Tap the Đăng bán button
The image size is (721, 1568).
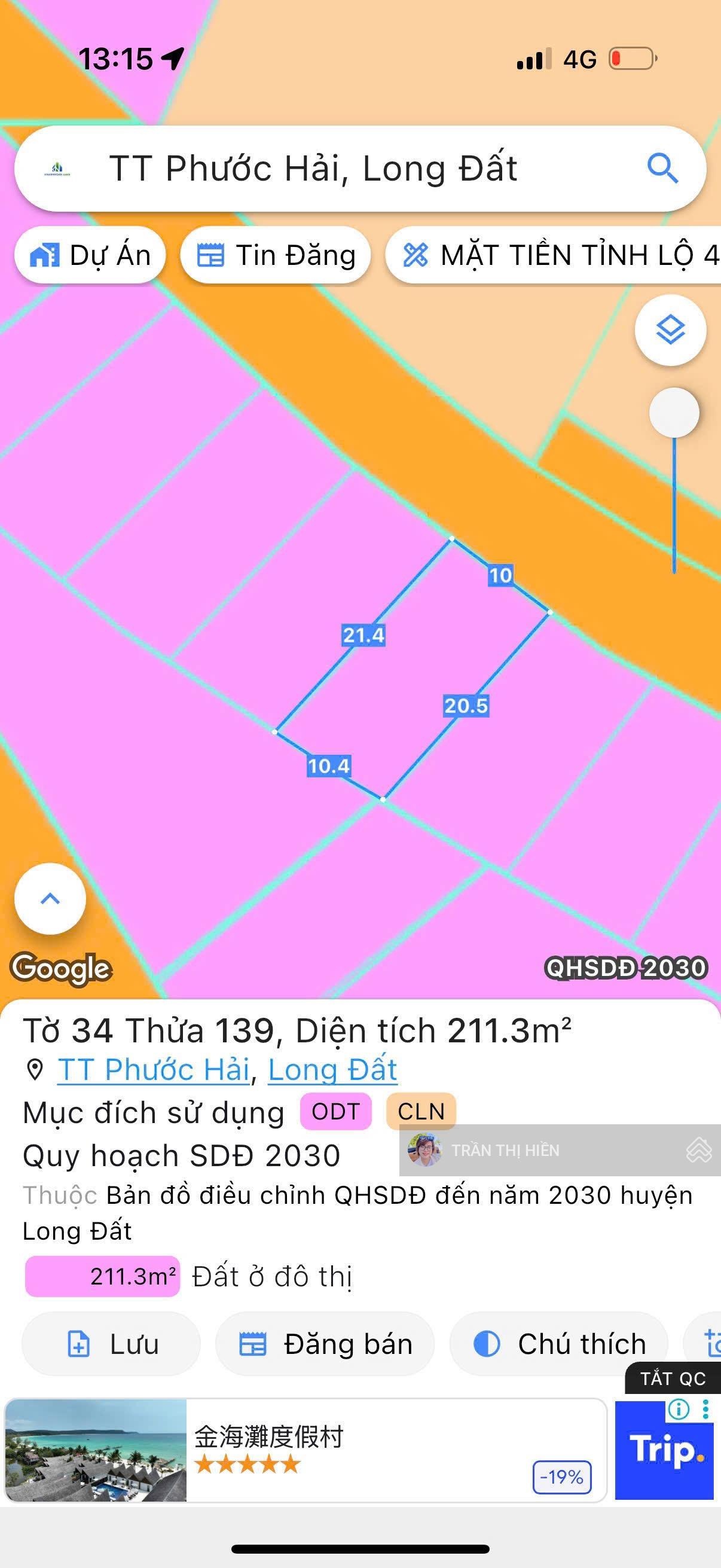(x=325, y=1343)
